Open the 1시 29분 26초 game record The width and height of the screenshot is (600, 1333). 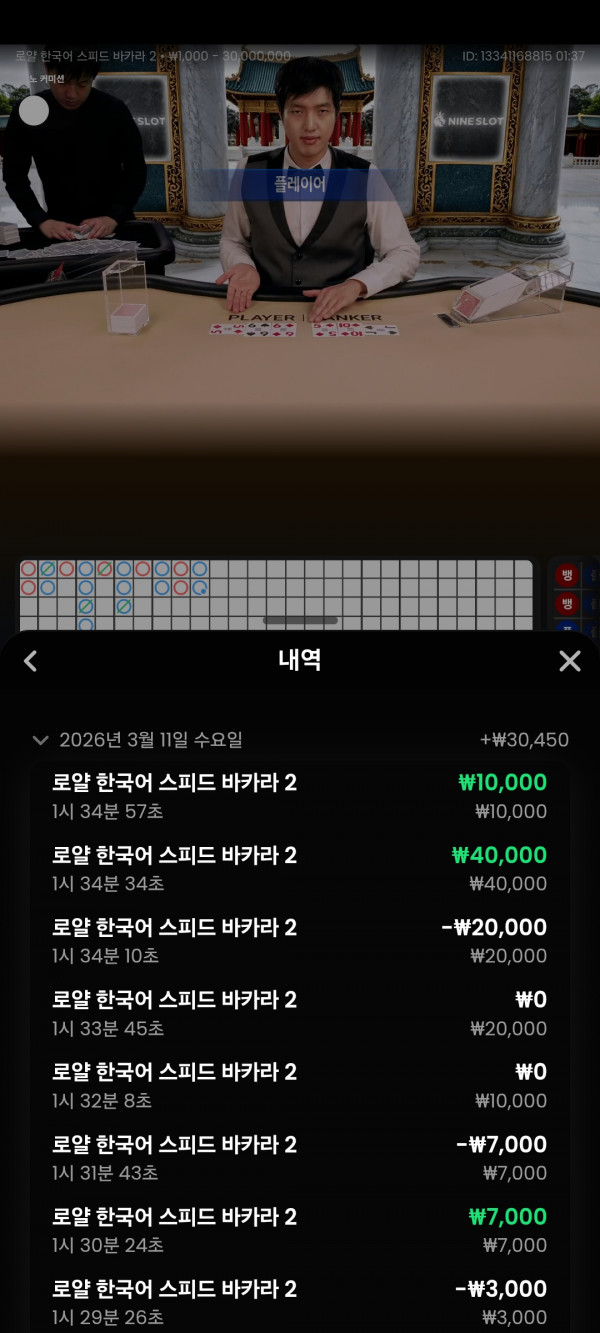tap(299, 1302)
